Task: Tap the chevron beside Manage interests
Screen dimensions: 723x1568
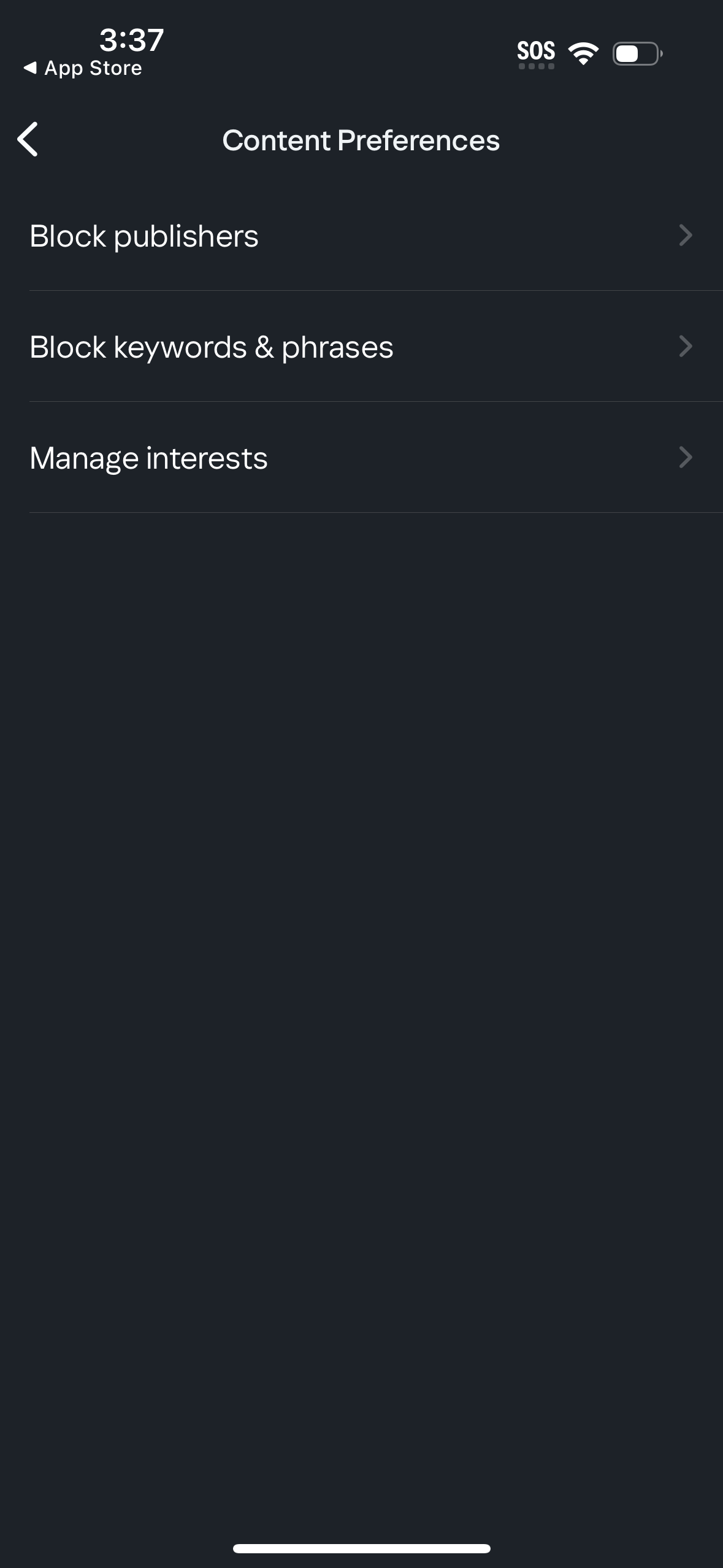Action: 686,457
